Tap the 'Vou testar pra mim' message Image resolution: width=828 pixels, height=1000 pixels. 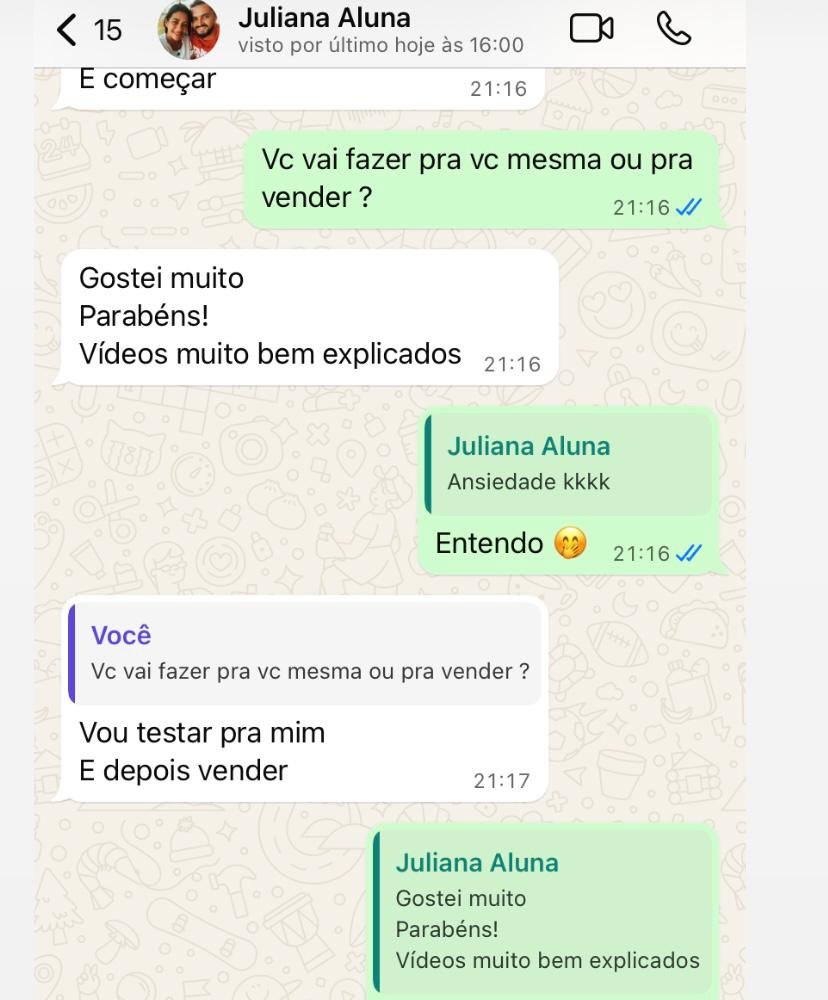pos(200,733)
